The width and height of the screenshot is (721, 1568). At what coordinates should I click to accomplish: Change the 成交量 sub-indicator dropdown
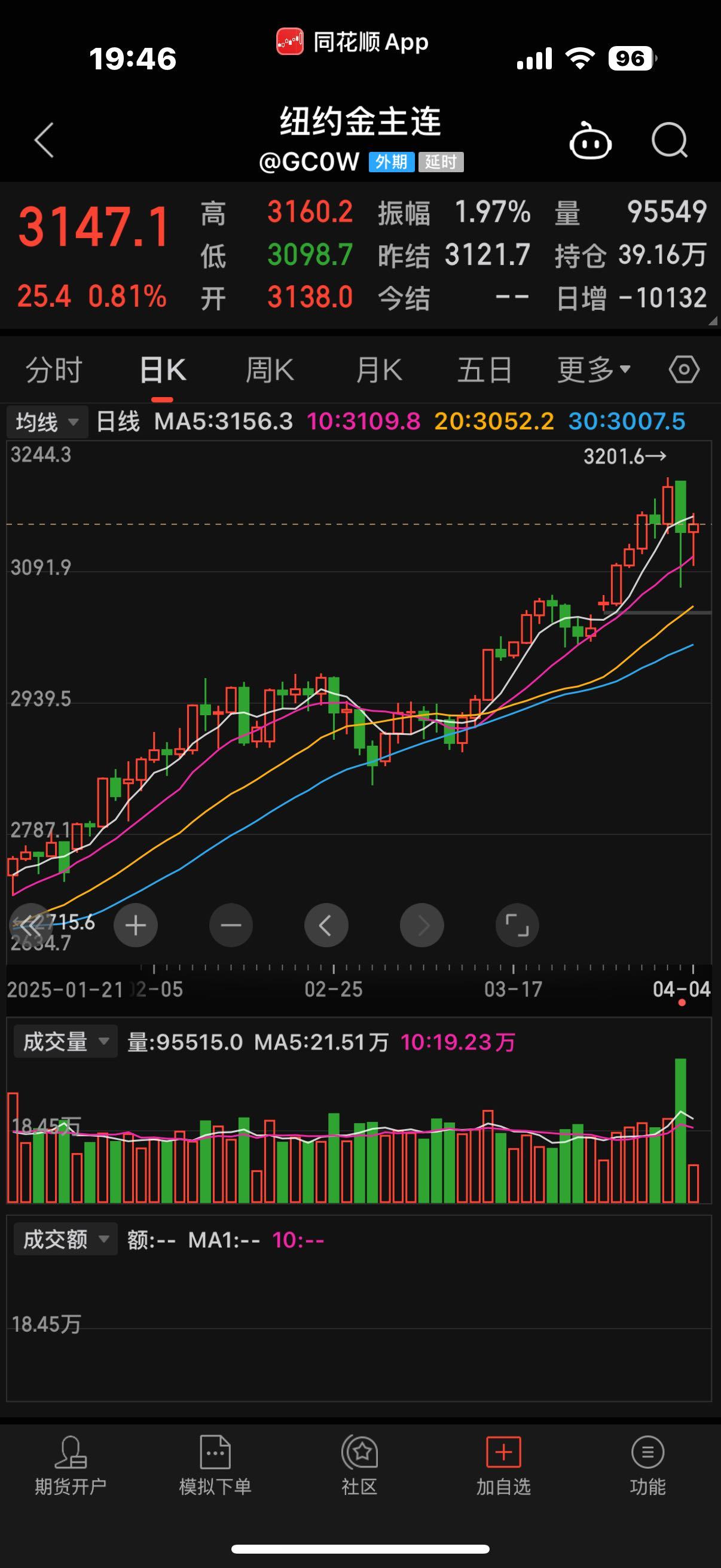click(65, 1042)
